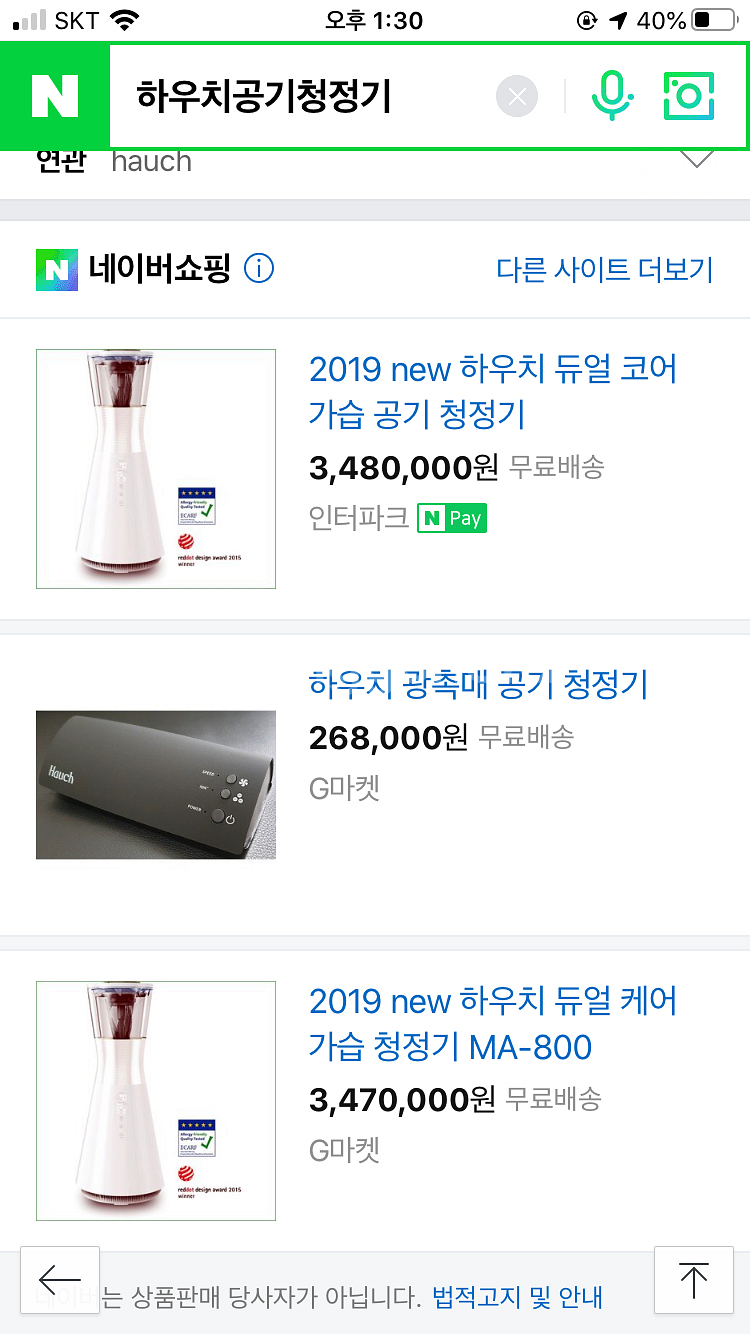Clear the search query with the X icon
The image size is (750, 1334).
click(517, 96)
